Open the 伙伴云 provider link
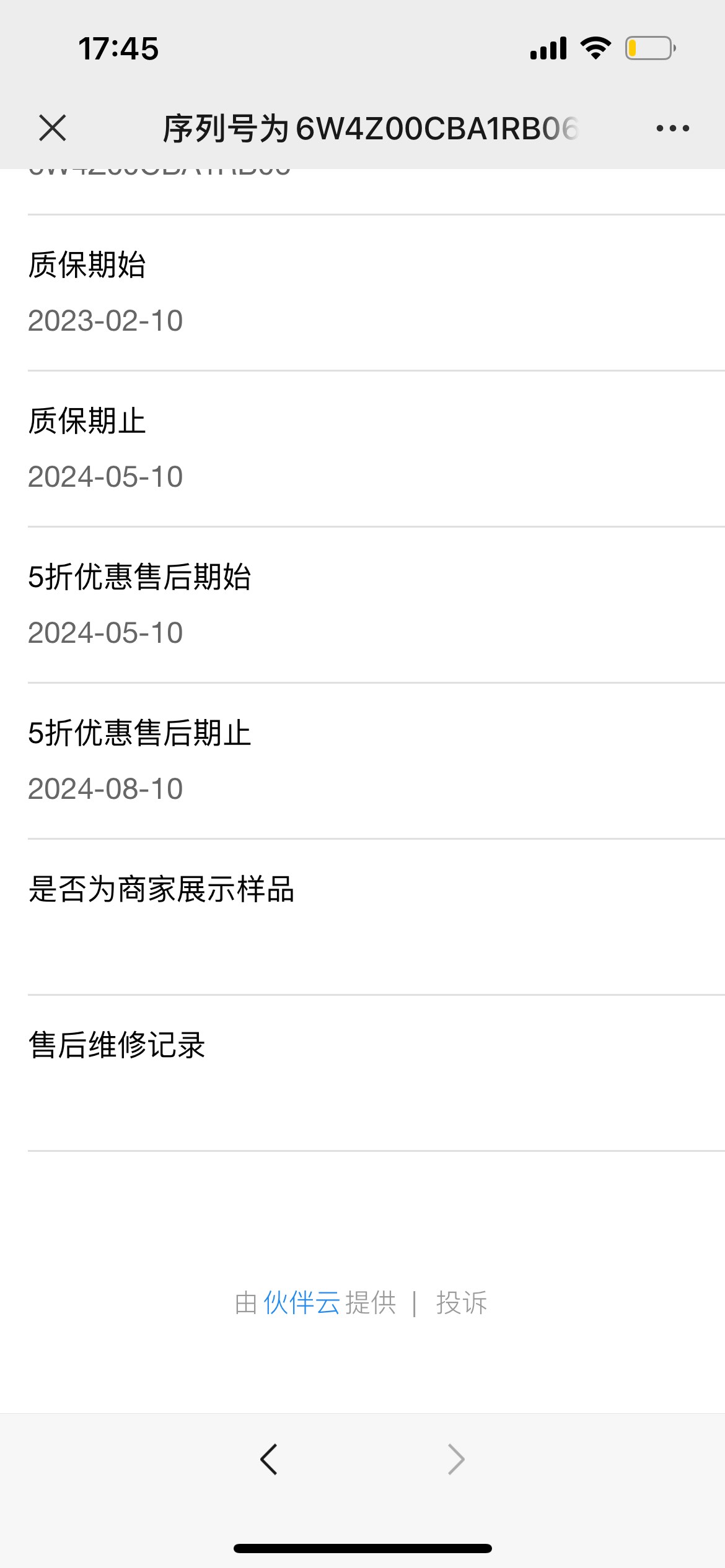Screen dimensions: 725x1568 tap(302, 1302)
